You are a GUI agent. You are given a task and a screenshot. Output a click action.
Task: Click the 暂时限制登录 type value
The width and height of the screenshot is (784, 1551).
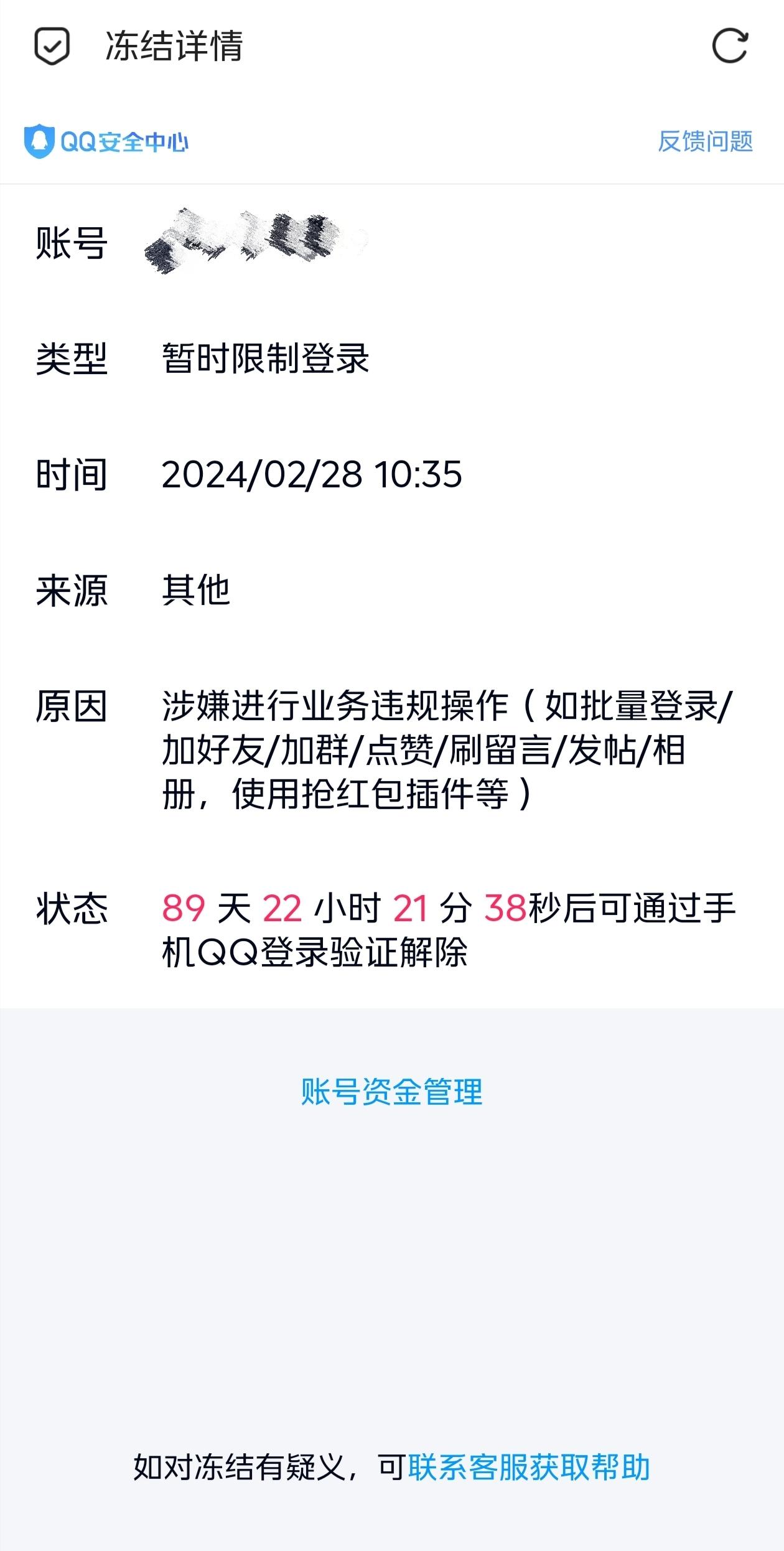point(265,356)
